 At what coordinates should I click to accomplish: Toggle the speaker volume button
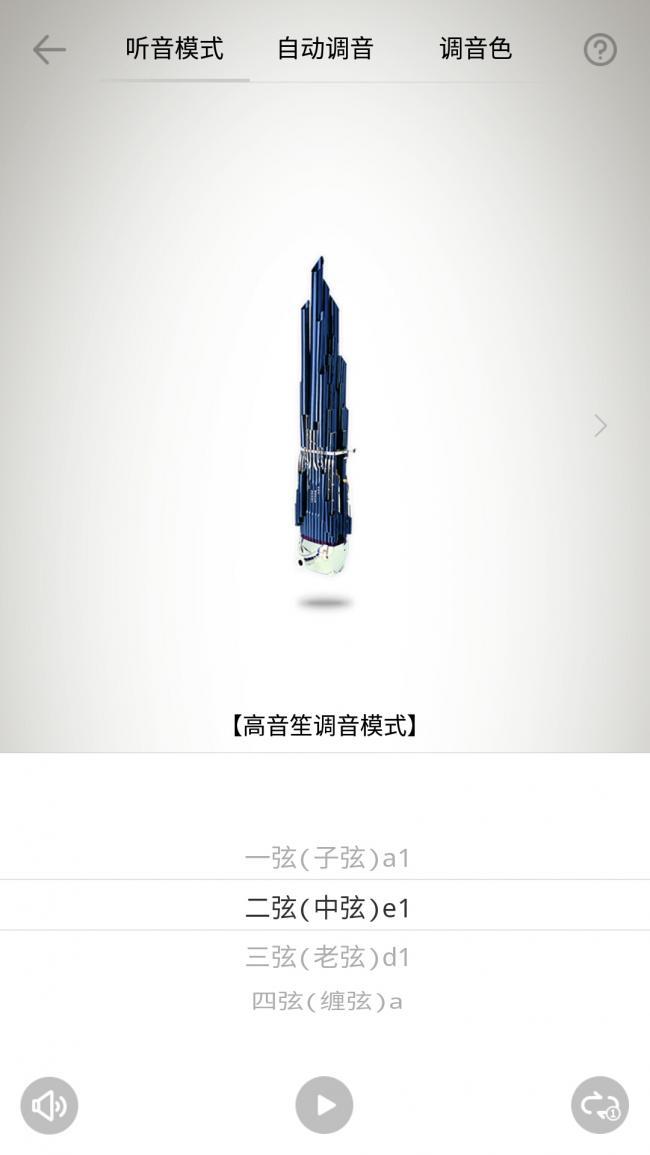pyautogui.click(x=49, y=1105)
